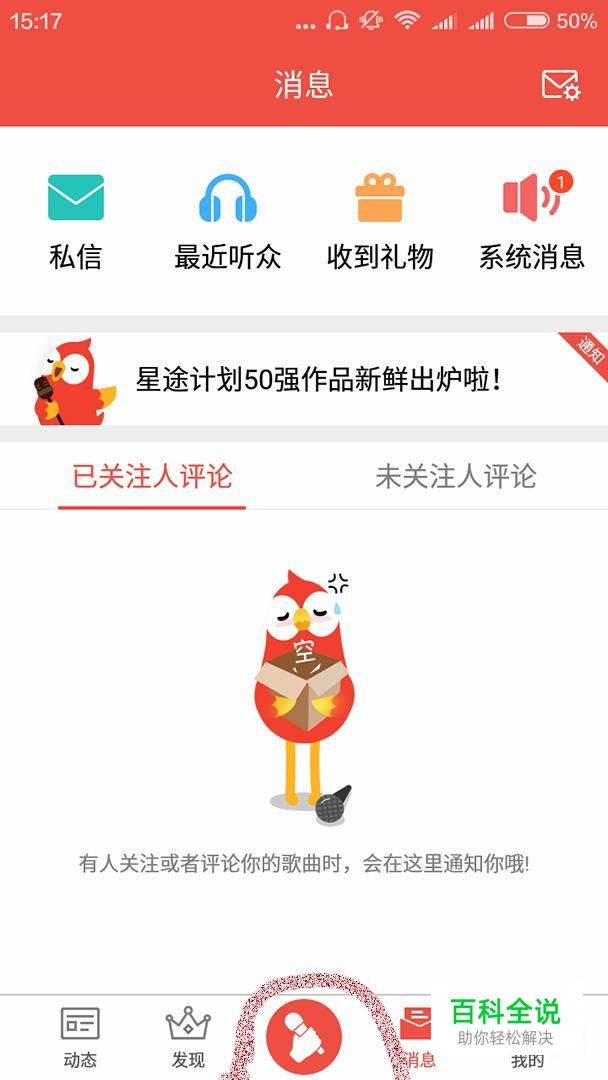Screen dimensions: 608x1080
Task: Open 收到礼物 received gifts
Action: click(380, 222)
